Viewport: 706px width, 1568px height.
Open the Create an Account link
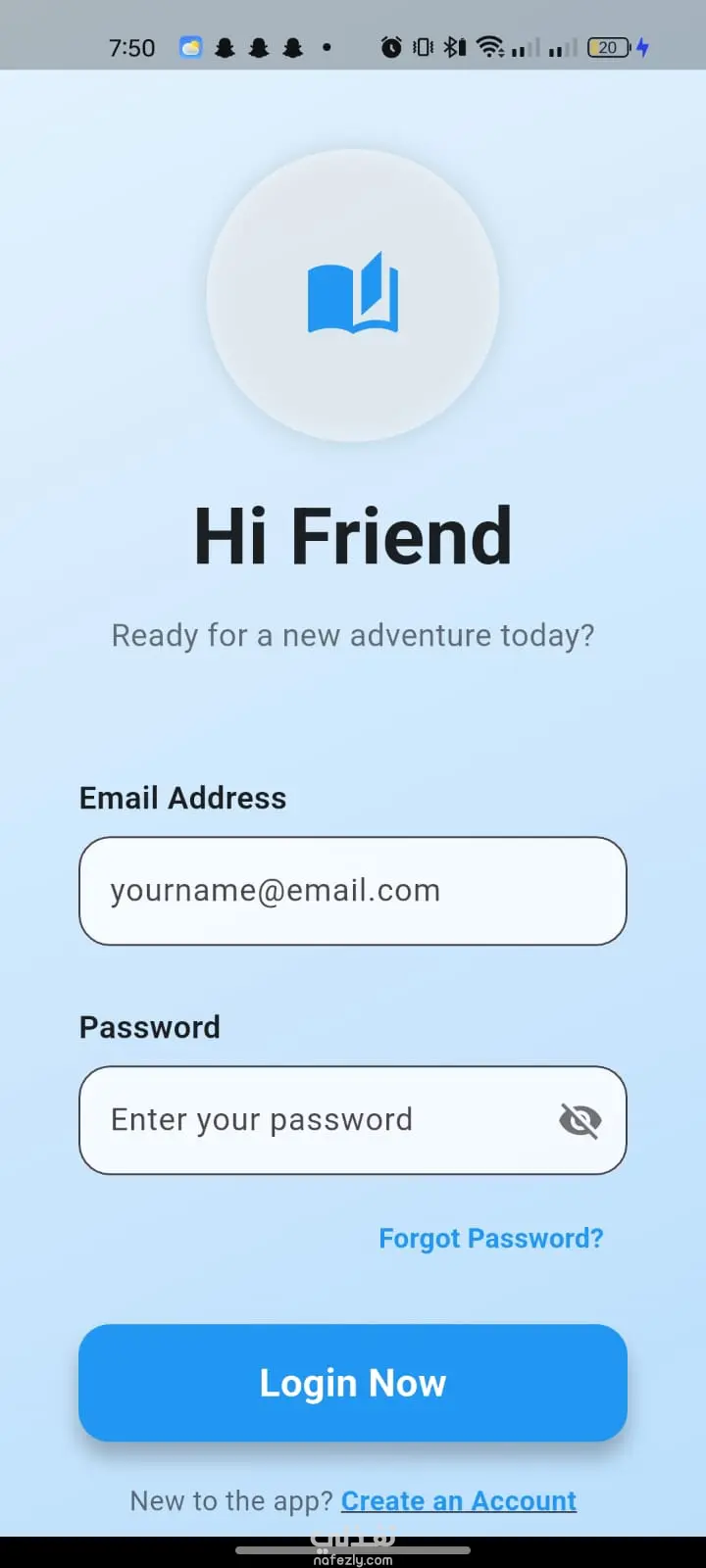[459, 1500]
